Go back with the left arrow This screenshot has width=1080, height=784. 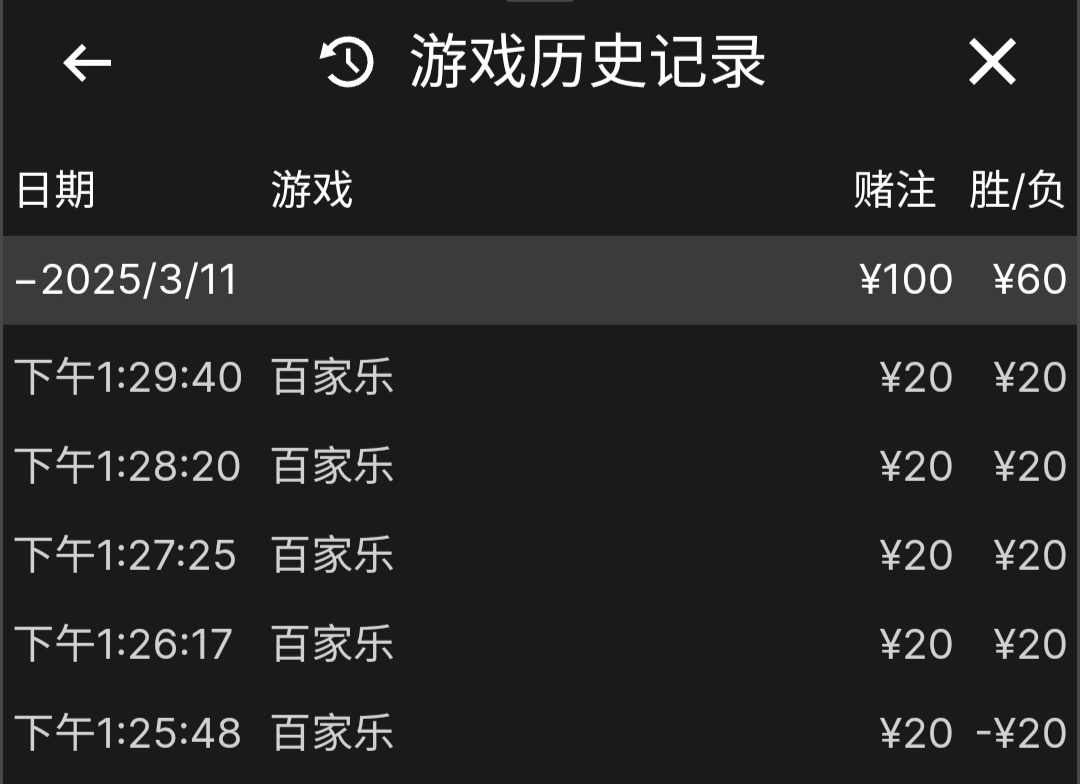(x=87, y=63)
